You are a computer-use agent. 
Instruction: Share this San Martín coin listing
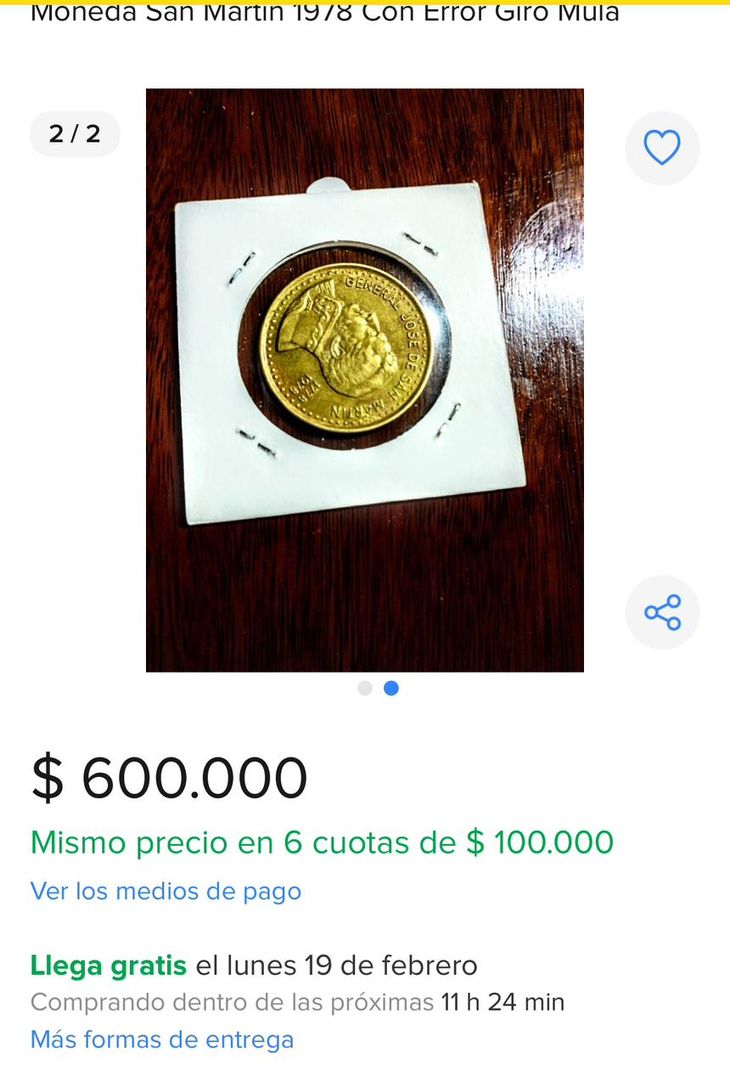point(662,612)
